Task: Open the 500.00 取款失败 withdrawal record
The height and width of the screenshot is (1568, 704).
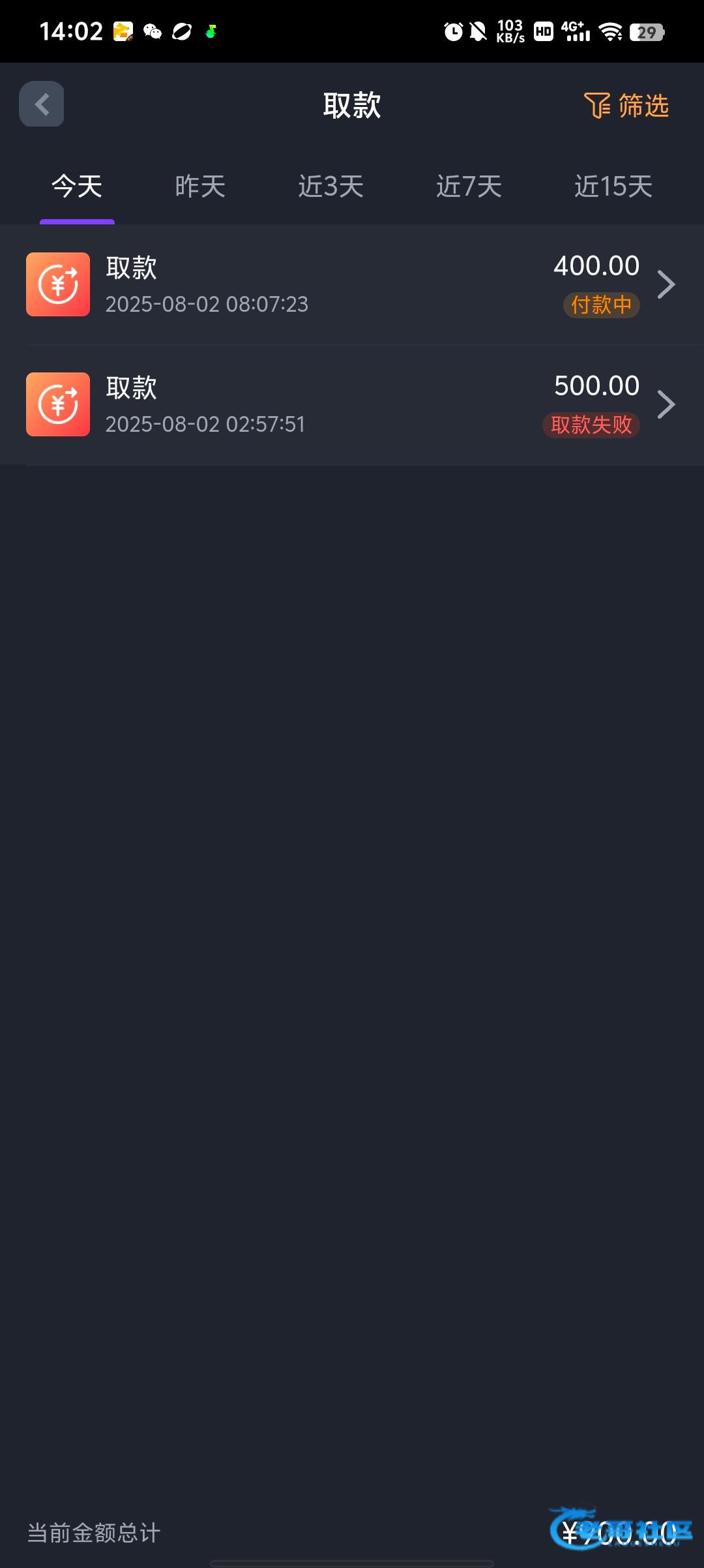Action: 352,404
